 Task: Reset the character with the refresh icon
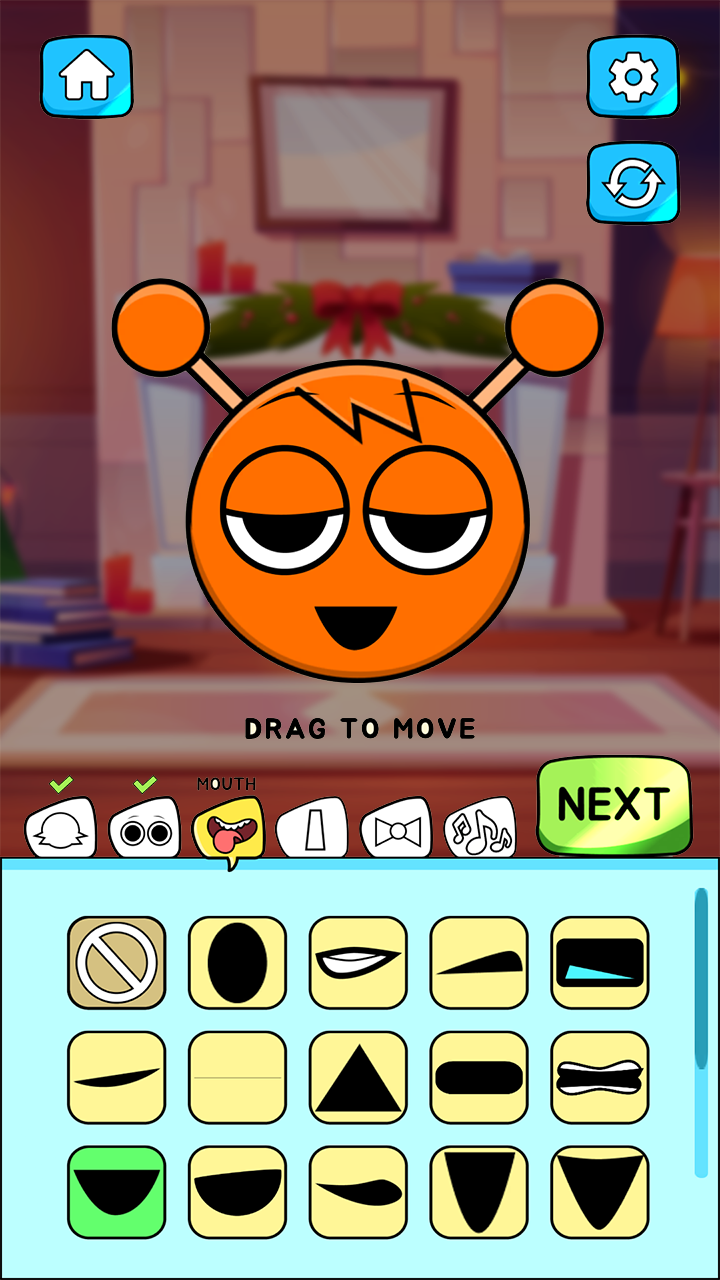(633, 186)
